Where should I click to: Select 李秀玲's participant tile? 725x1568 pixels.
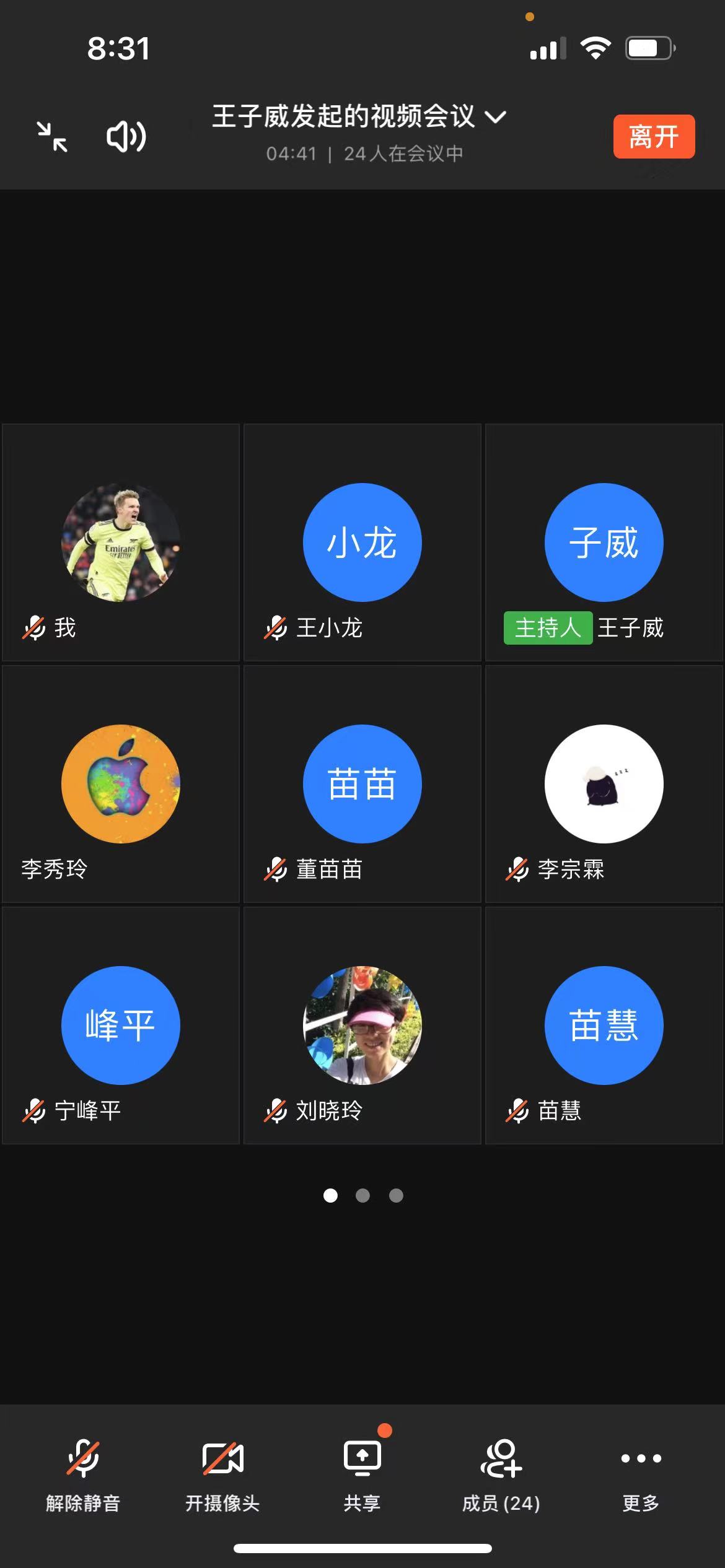[121, 785]
